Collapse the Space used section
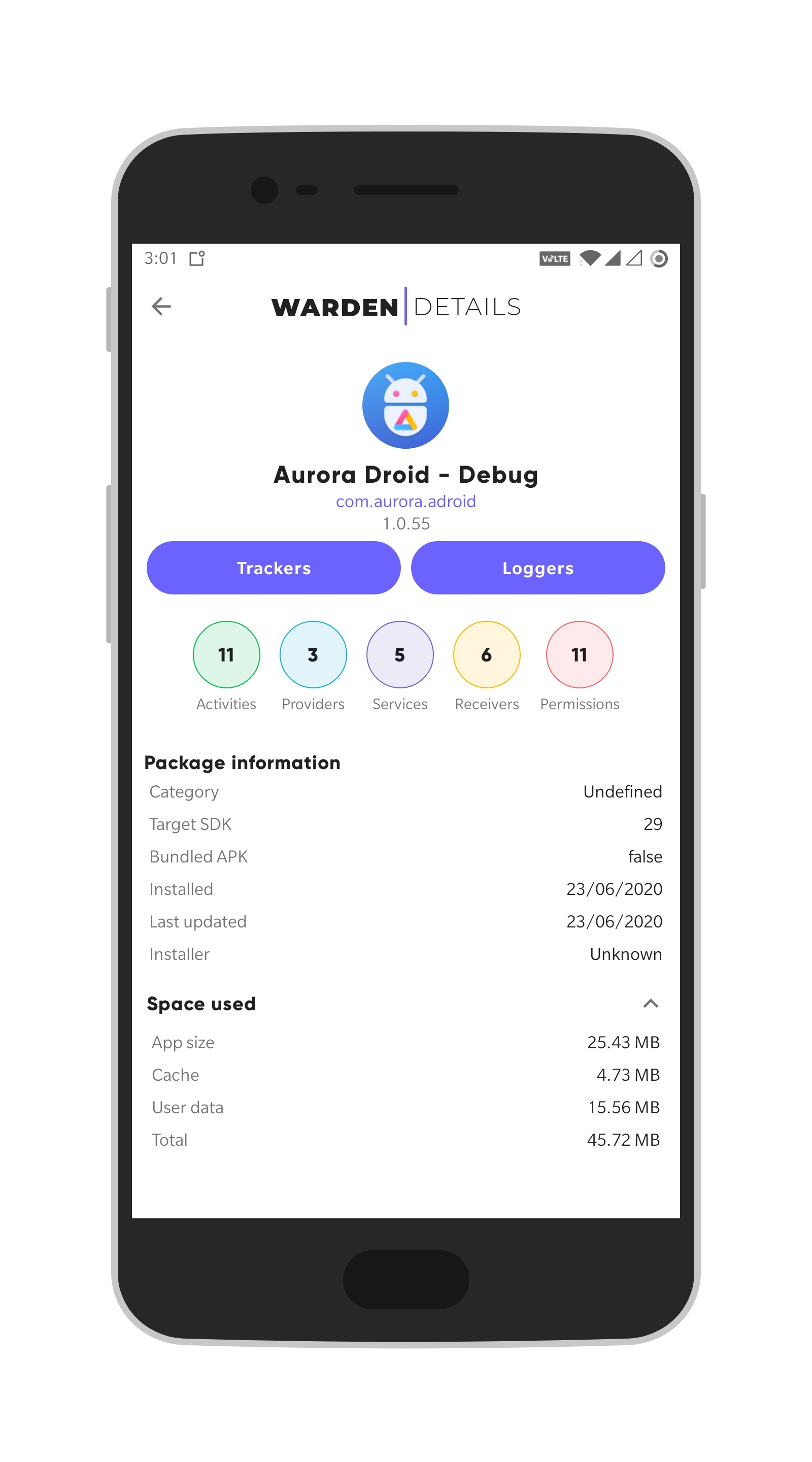This screenshot has height=1462, width=812. [x=651, y=1004]
